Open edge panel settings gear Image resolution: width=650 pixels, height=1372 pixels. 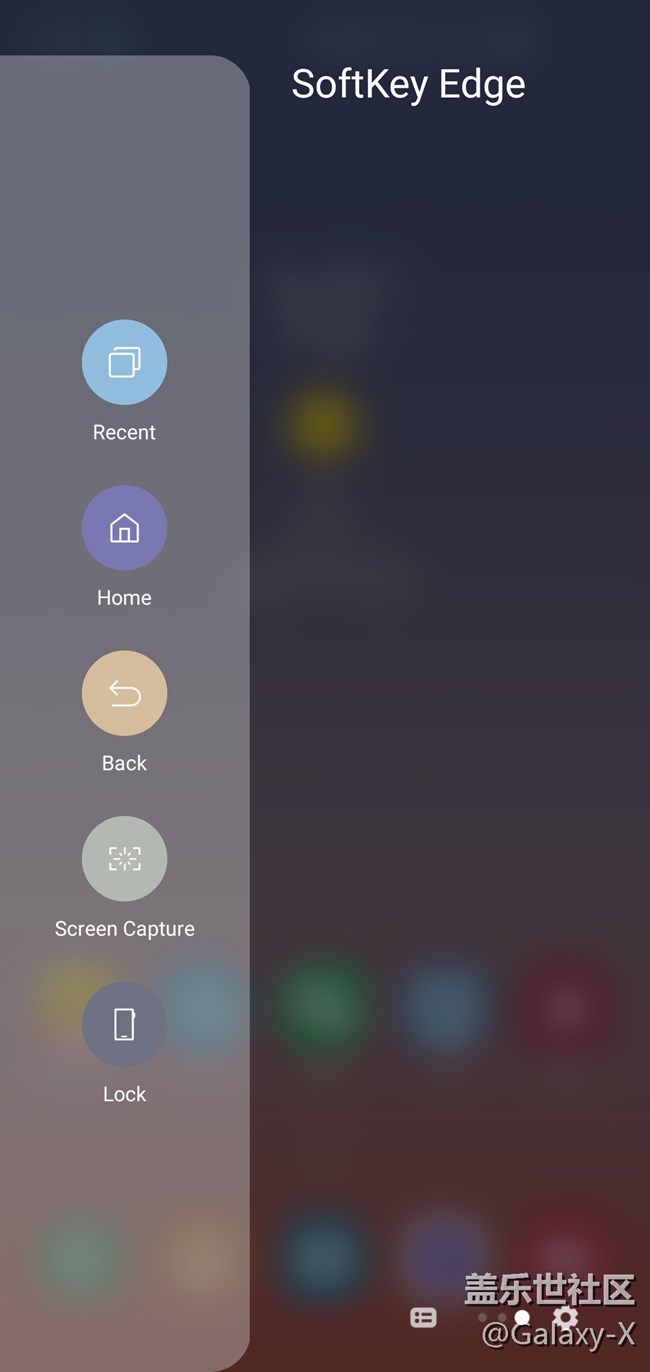565,1317
